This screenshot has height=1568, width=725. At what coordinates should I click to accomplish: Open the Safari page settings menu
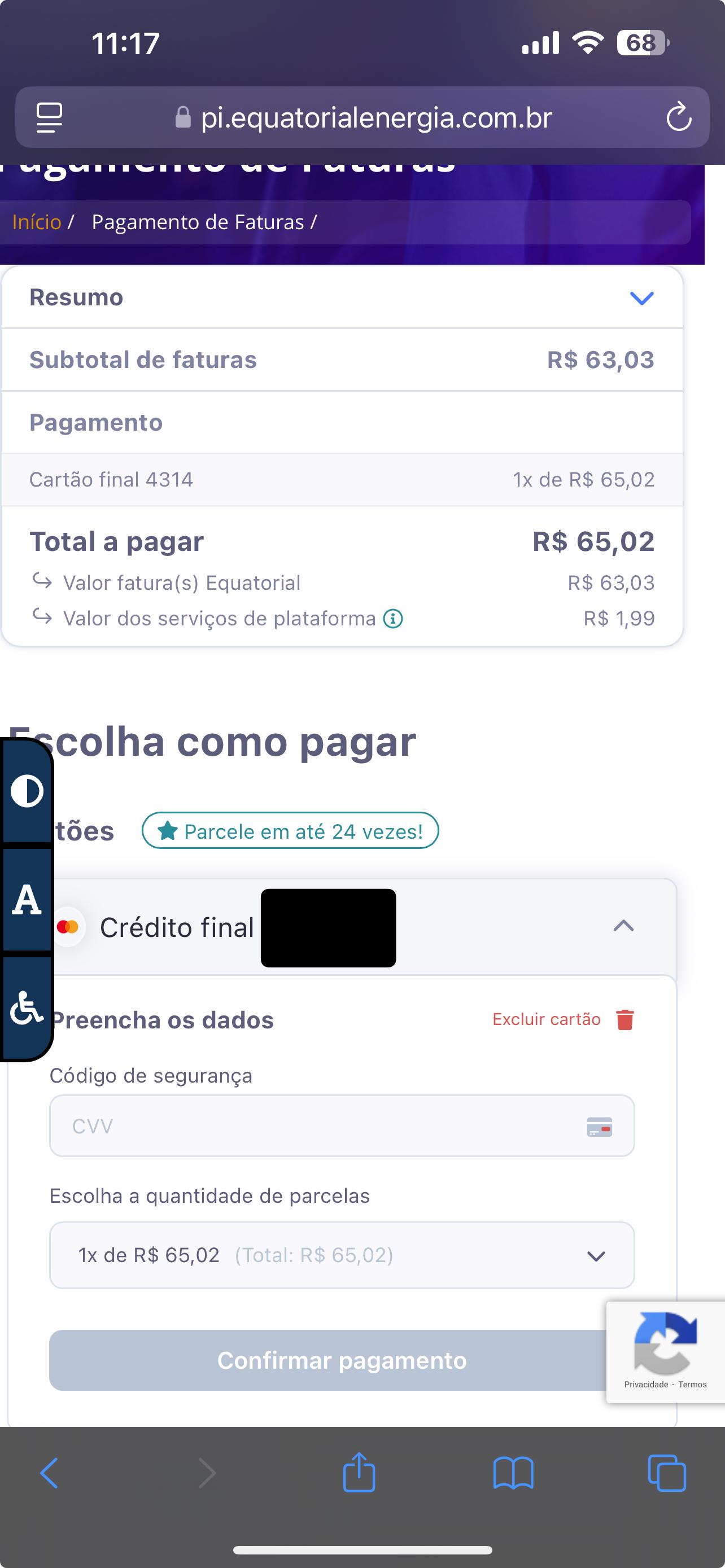point(49,117)
